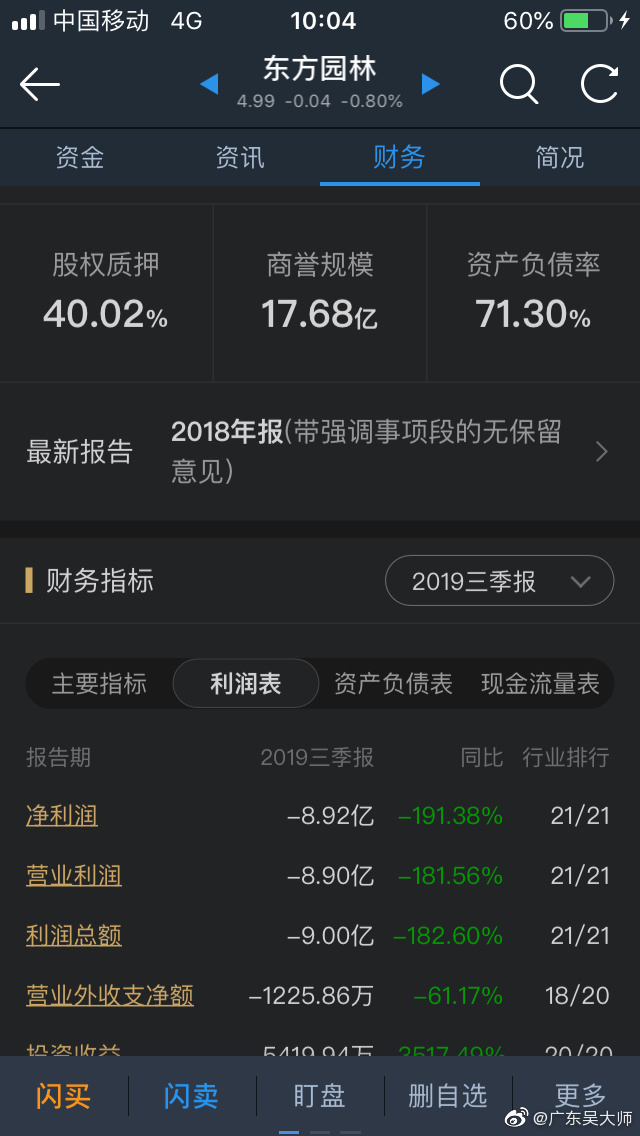This screenshot has height=1136, width=640.
Task: Refresh the stock data
Action: (599, 83)
